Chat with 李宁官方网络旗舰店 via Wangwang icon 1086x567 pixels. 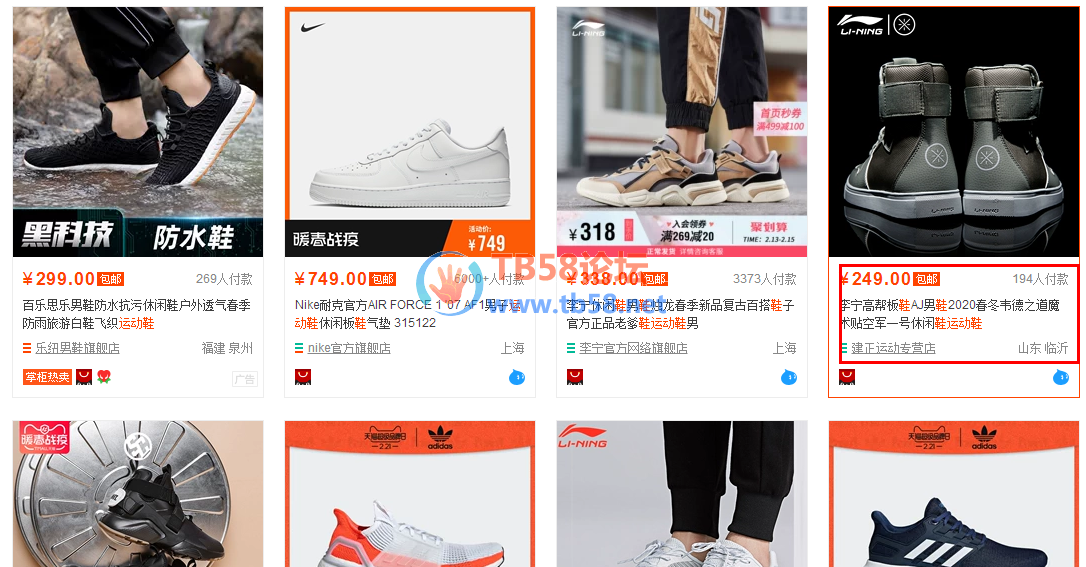coord(789,377)
